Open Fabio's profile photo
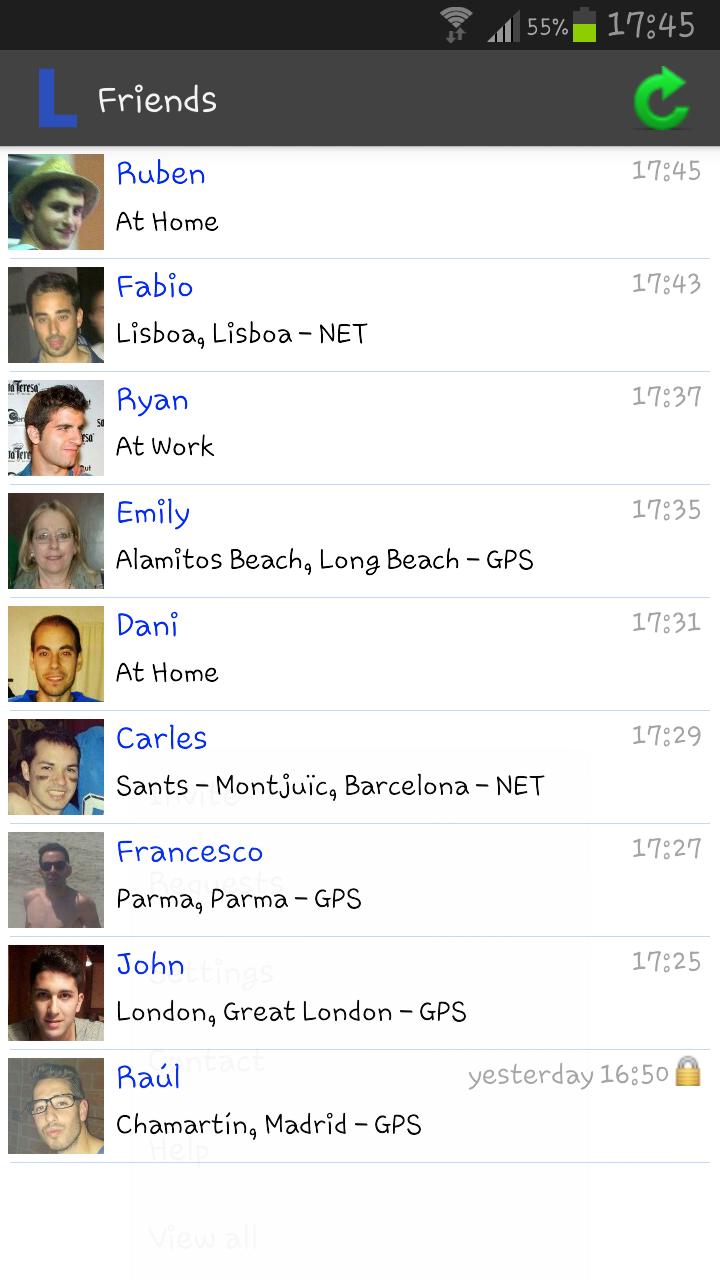 click(x=55, y=315)
